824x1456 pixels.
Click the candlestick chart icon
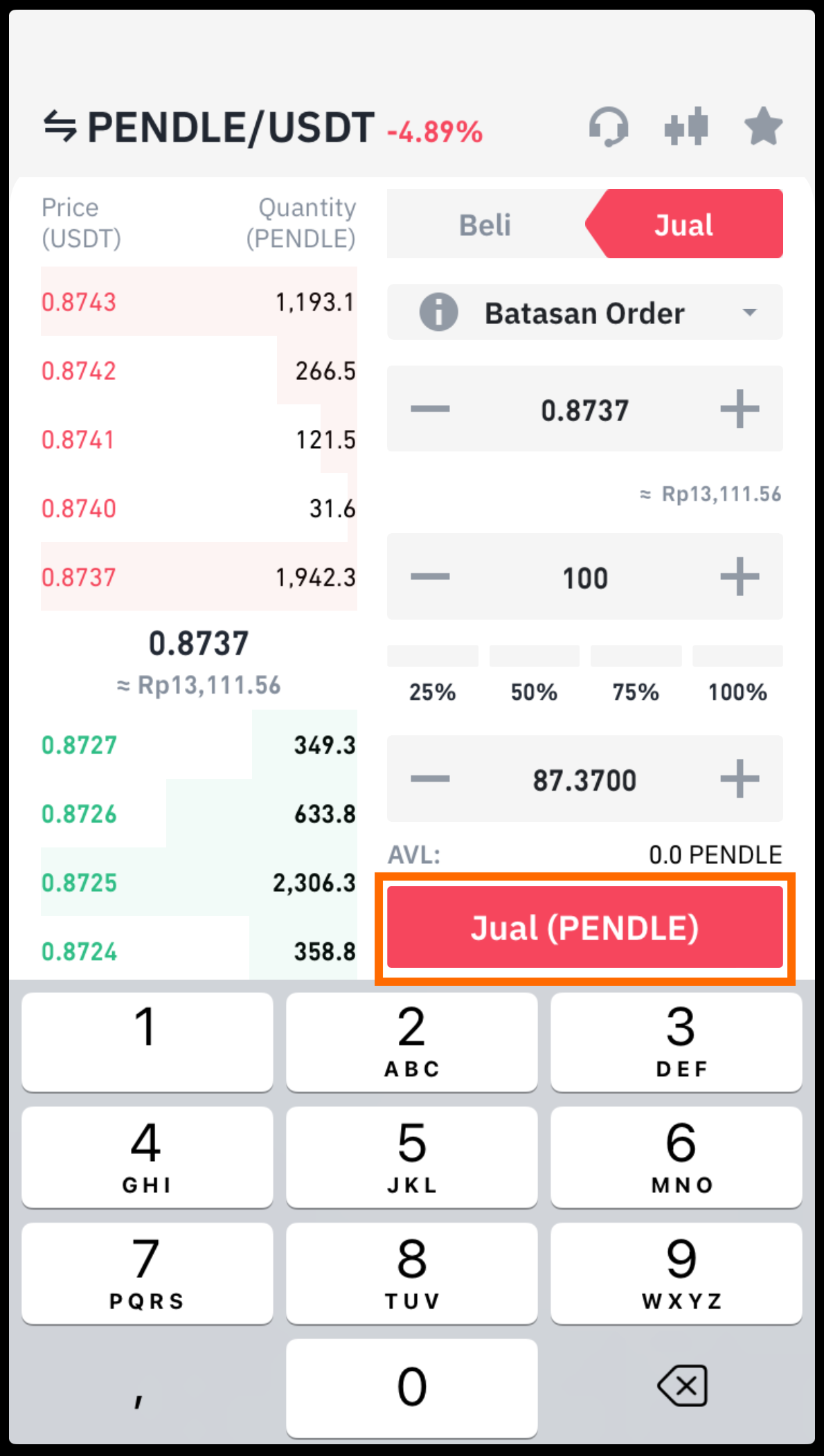(x=687, y=127)
